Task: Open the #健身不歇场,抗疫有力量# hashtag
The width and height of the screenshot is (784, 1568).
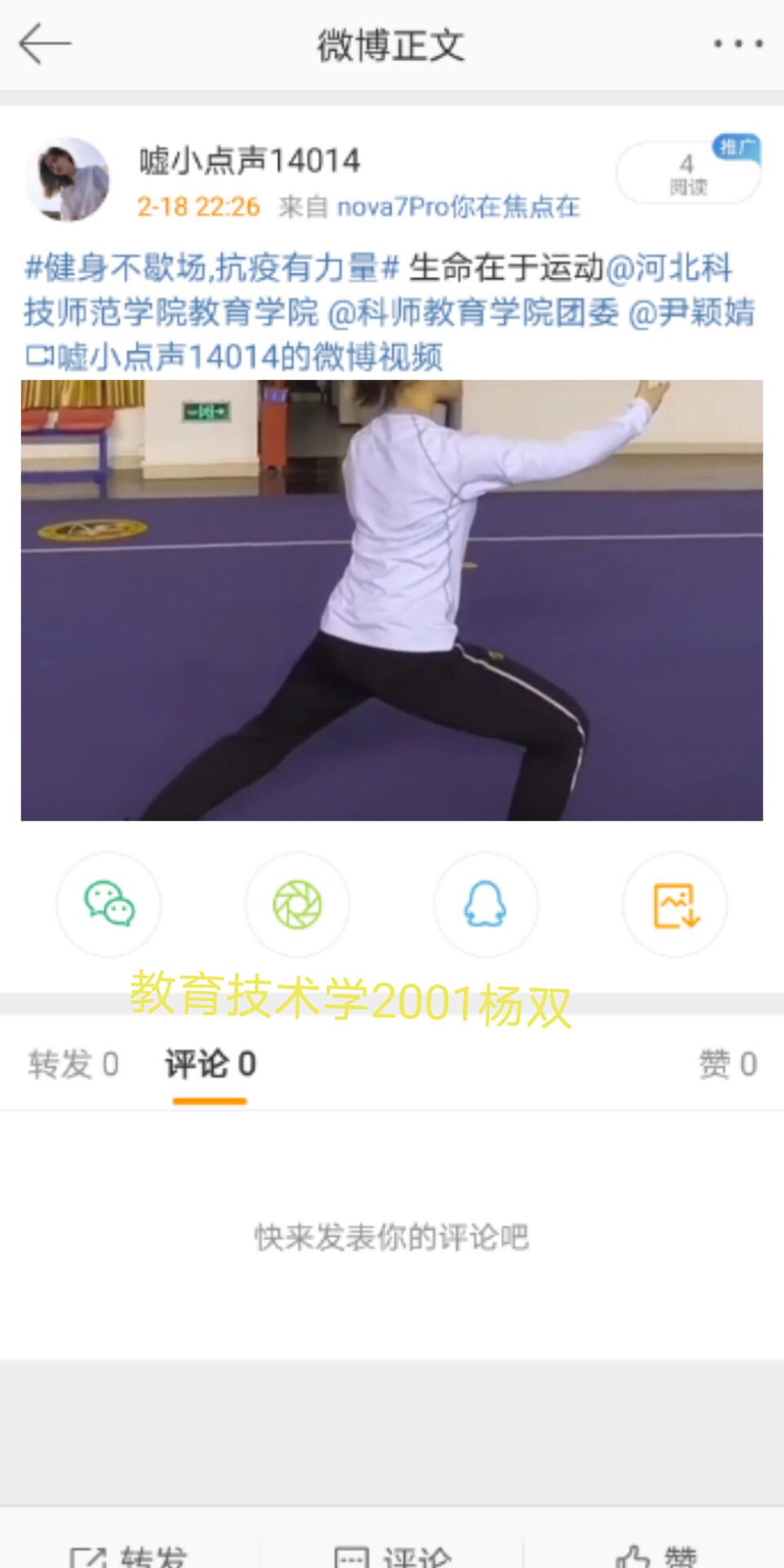Action: (x=212, y=268)
